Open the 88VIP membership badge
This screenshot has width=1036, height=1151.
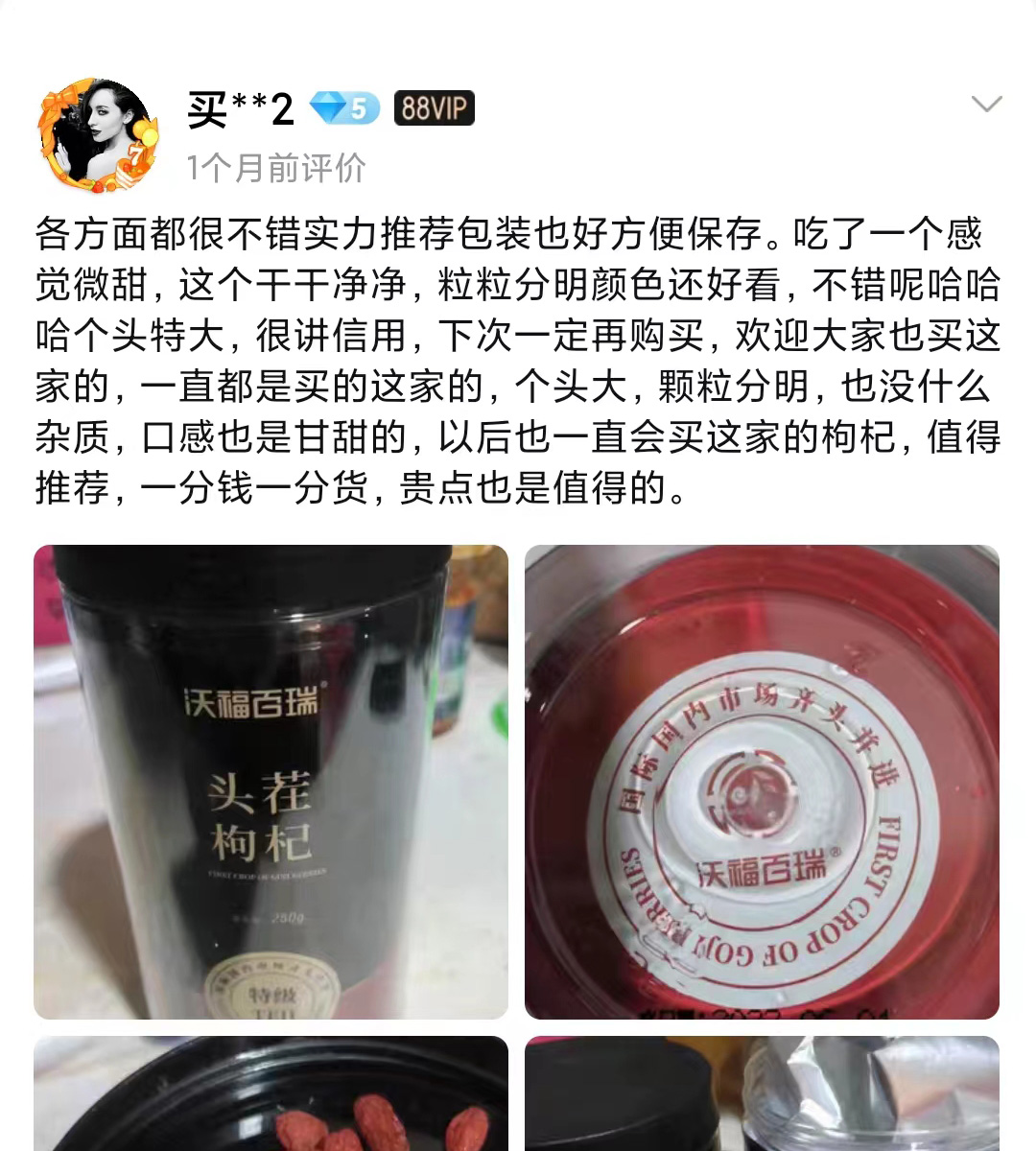[434, 107]
